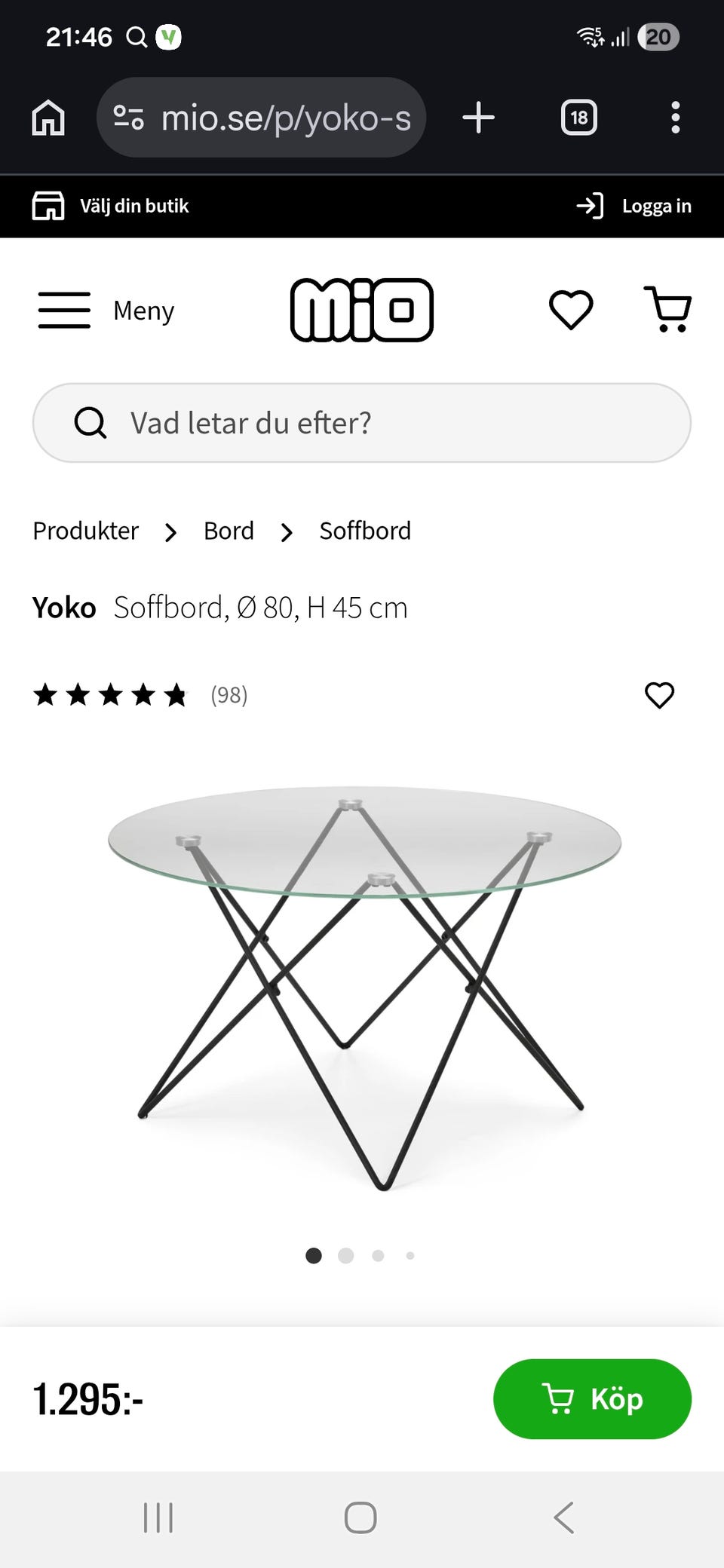Open the browser home icon
The width and height of the screenshot is (724, 1568).
click(48, 117)
